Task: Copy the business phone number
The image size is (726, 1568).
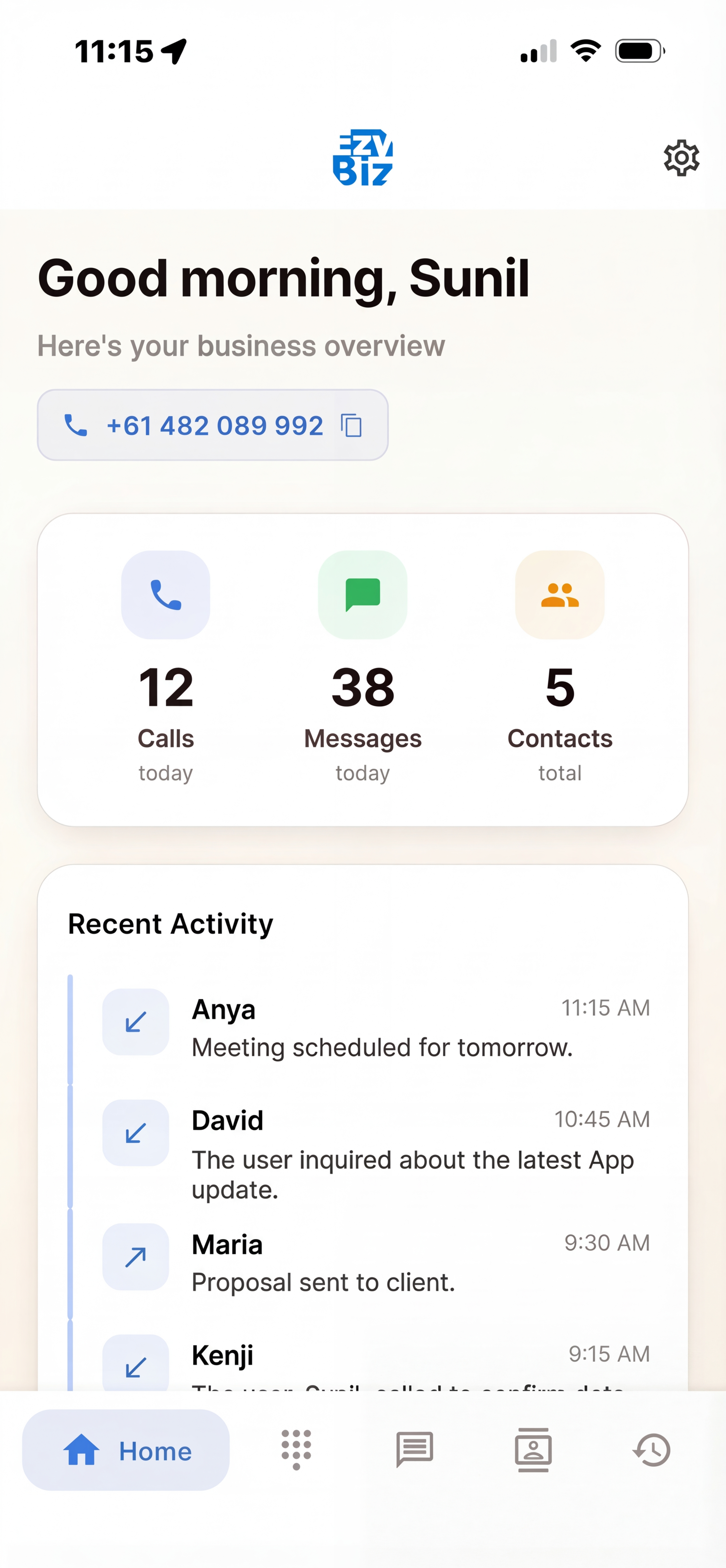Action: tap(352, 426)
